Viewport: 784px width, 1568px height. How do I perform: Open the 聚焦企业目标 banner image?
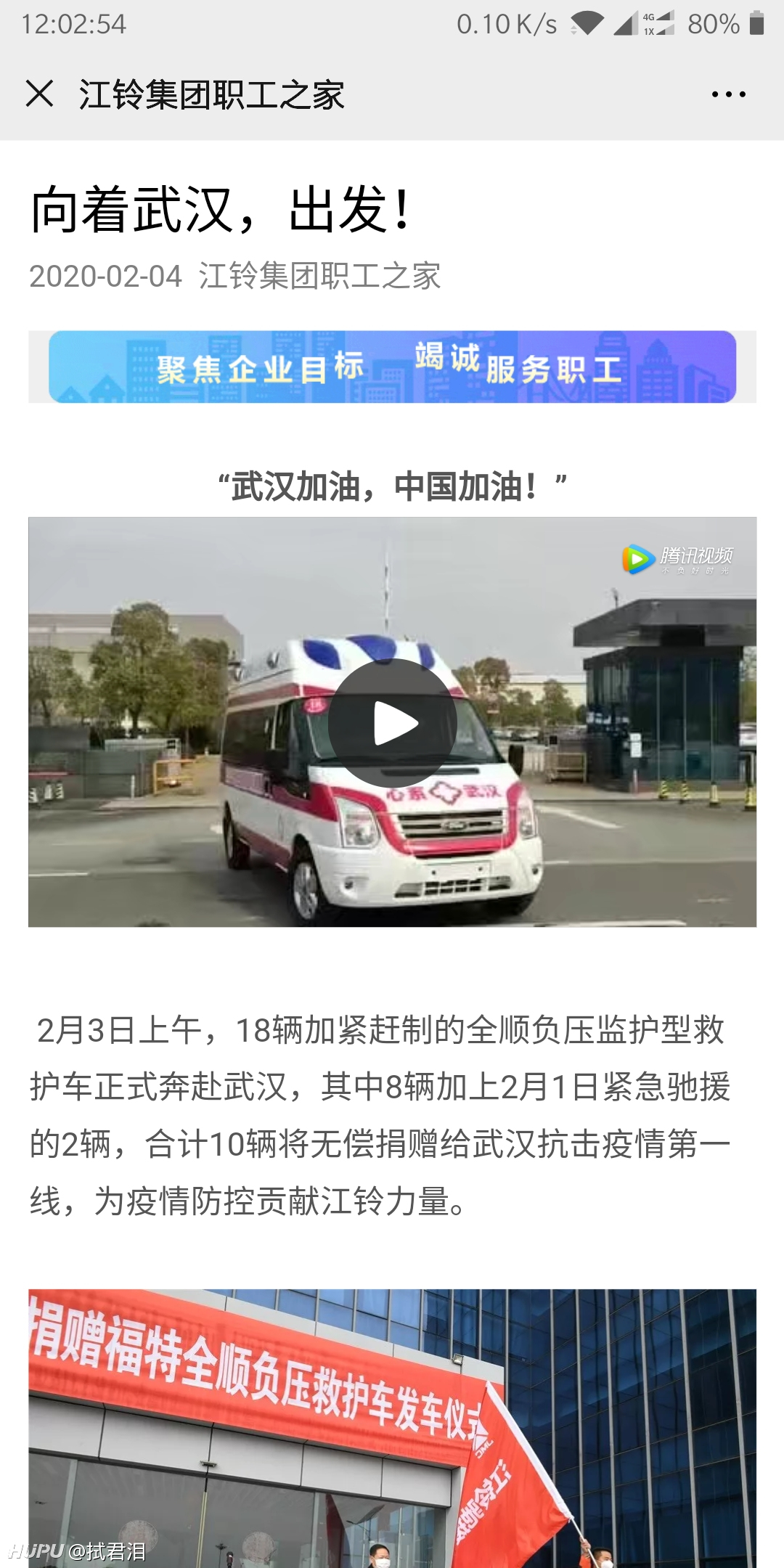click(x=393, y=367)
